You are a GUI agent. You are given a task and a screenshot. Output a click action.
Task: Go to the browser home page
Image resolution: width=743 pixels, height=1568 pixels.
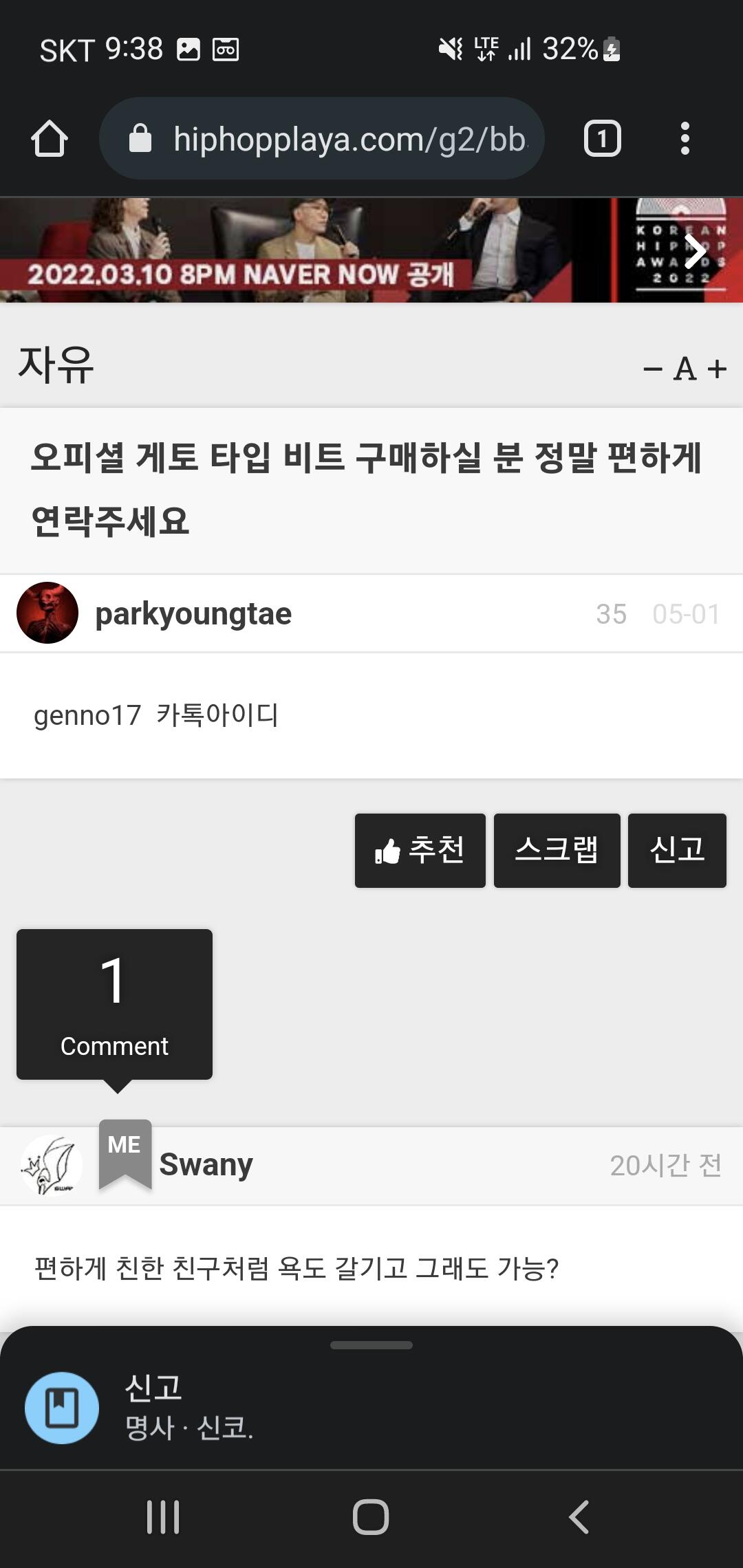(50, 139)
